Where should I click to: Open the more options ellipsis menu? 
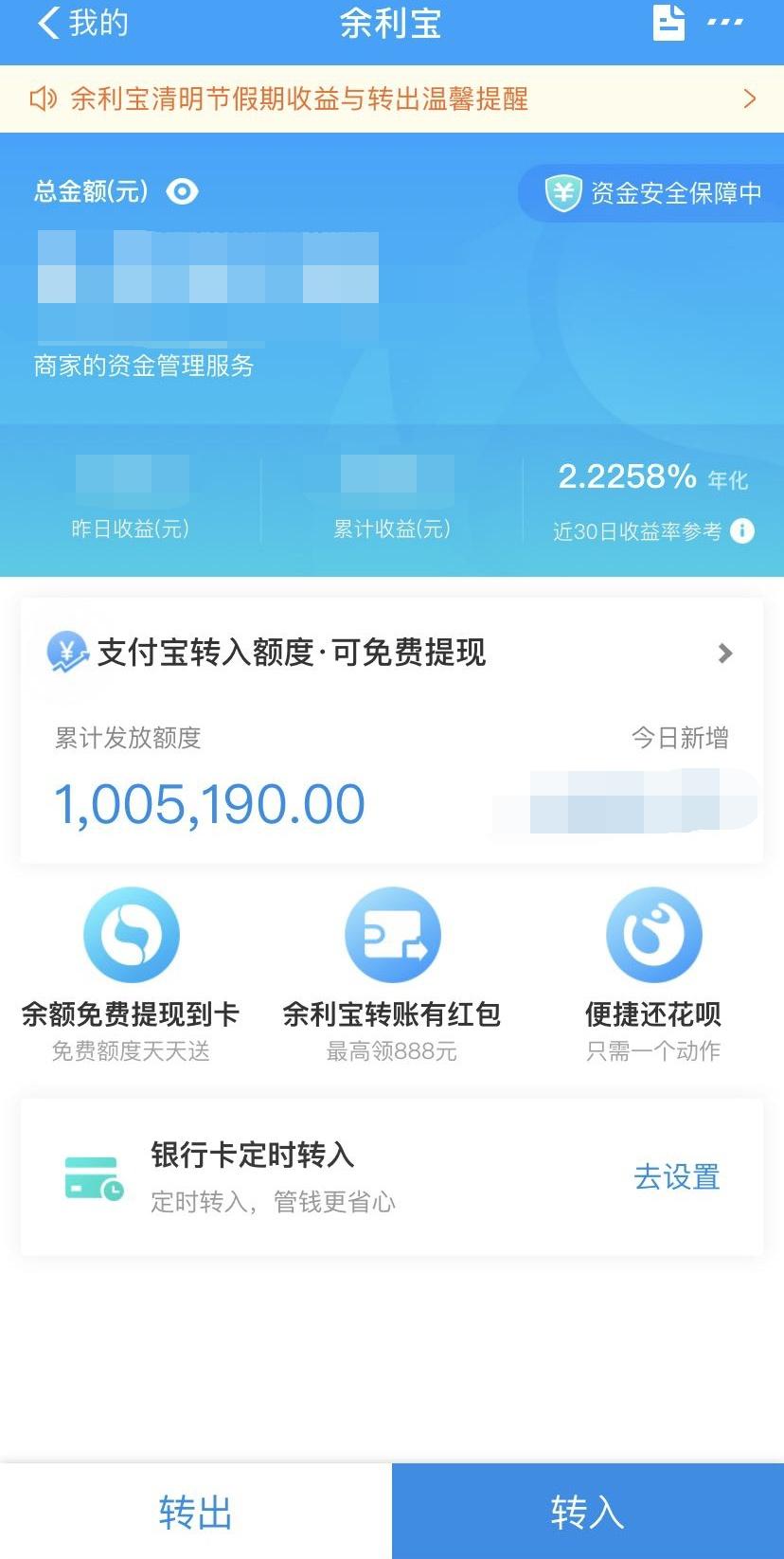[724, 24]
